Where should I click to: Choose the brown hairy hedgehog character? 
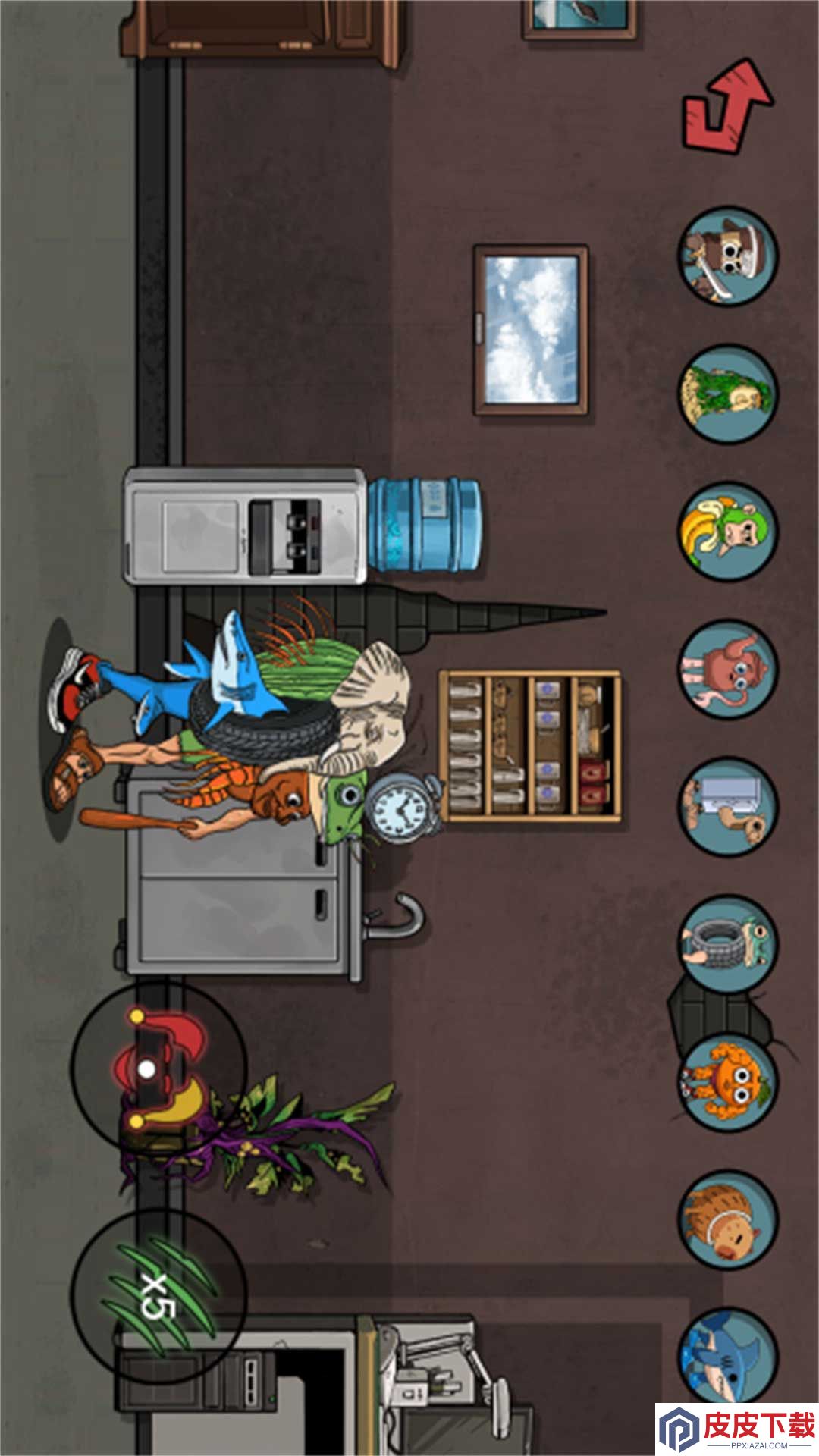[728, 1220]
